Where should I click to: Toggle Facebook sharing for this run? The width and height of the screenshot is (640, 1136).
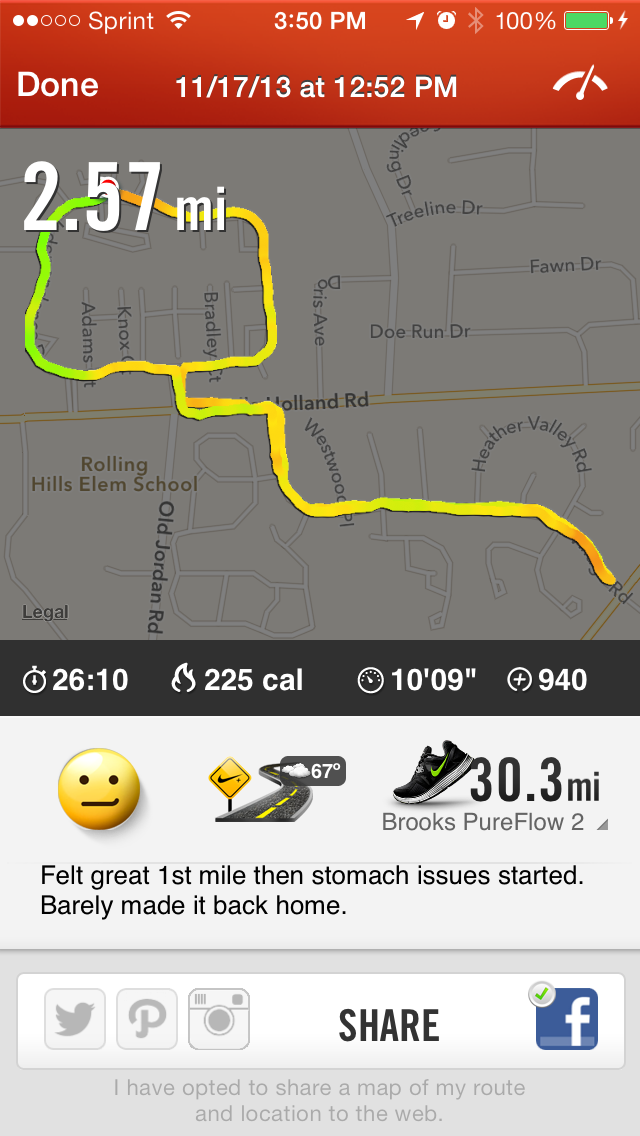point(566,1019)
